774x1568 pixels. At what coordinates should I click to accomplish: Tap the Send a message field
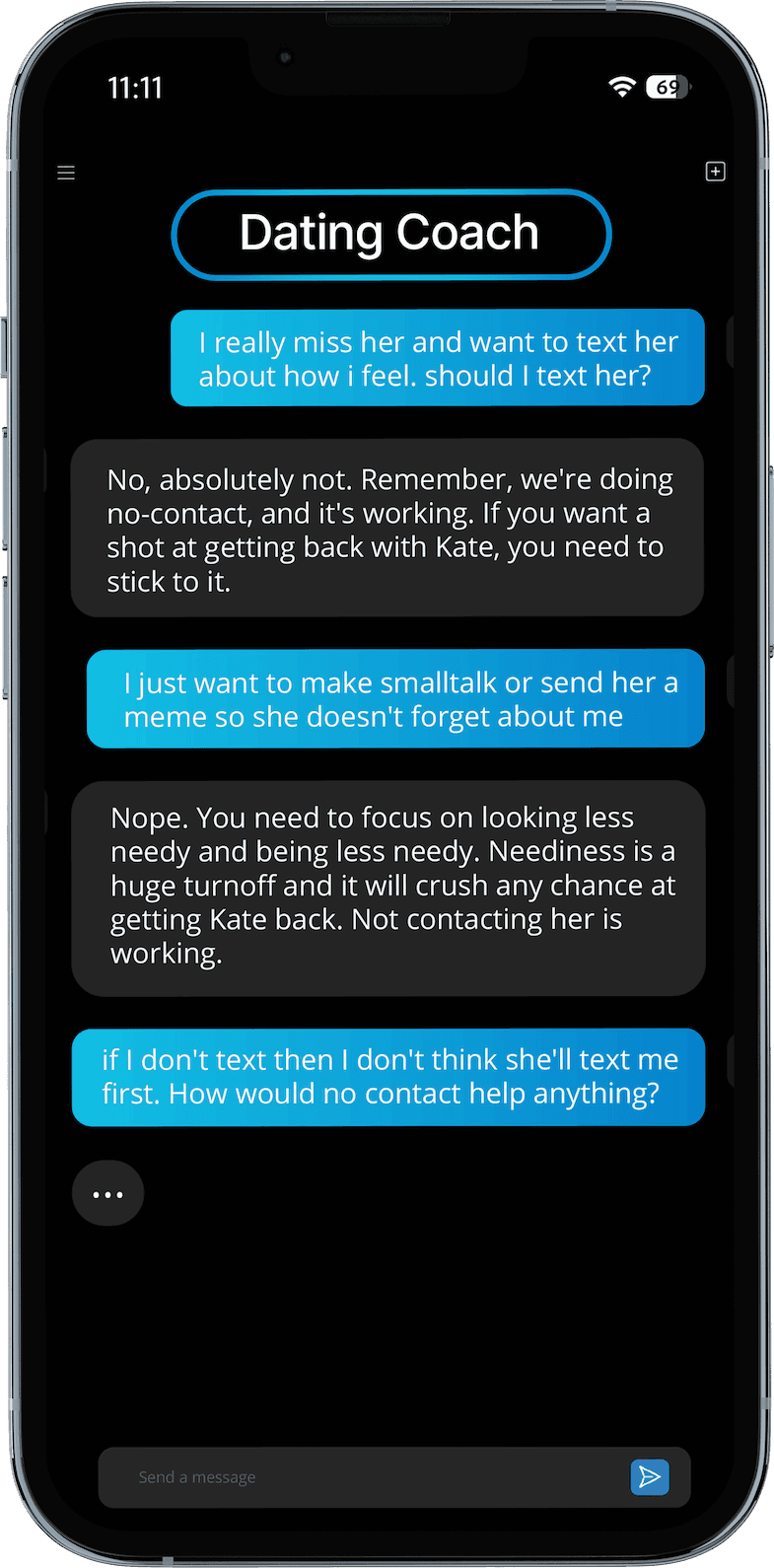(365, 1477)
